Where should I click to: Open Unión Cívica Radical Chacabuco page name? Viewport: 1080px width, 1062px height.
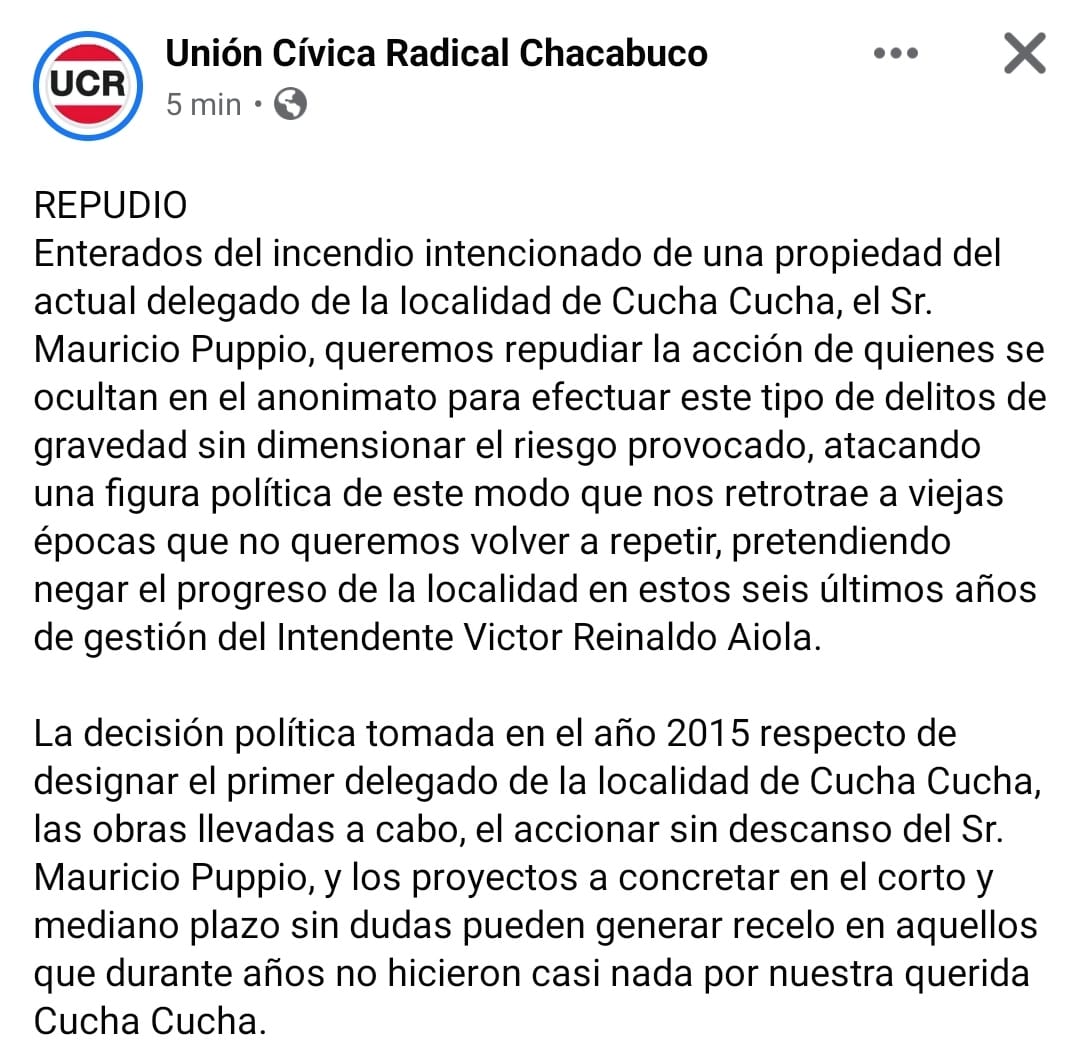tap(436, 53)
